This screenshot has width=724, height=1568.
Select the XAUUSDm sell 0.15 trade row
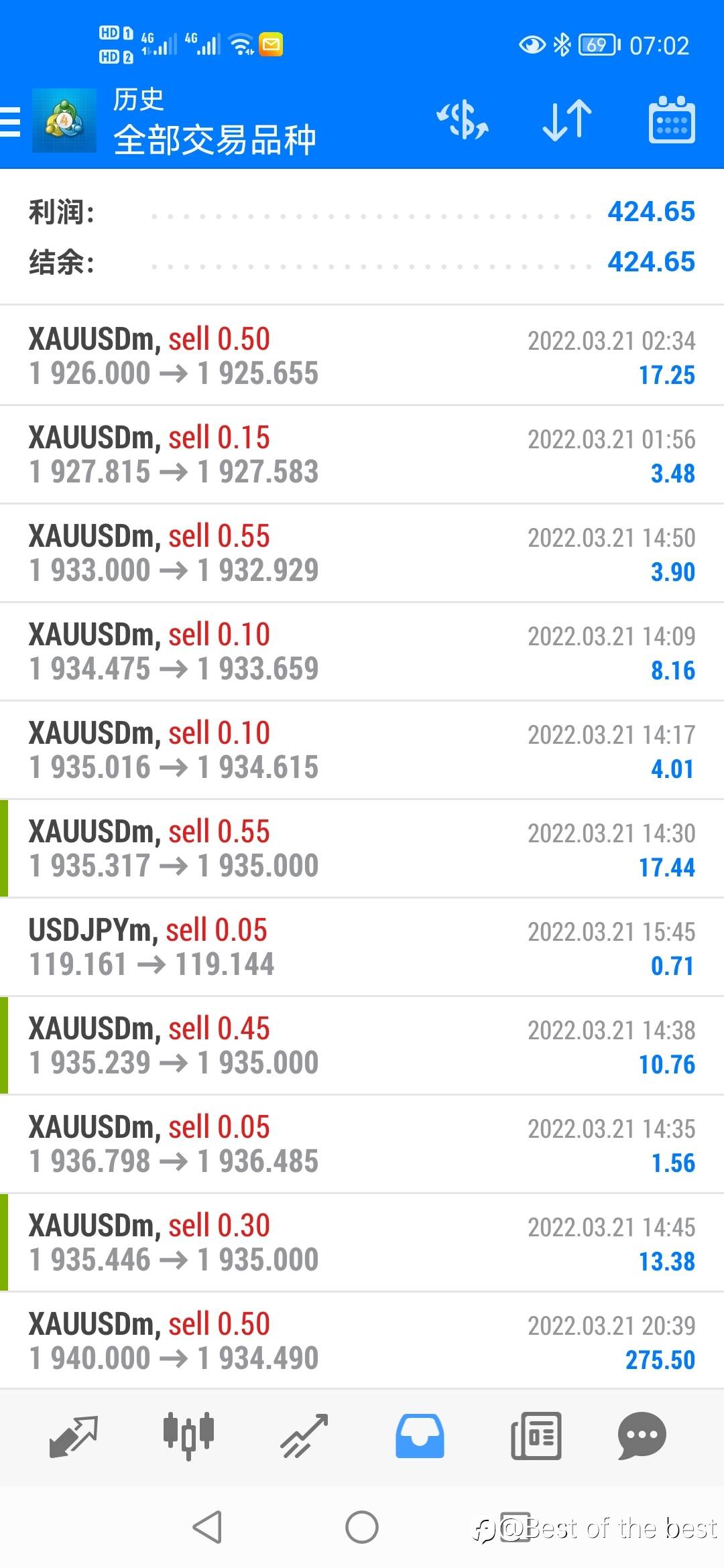coord(362,454)
